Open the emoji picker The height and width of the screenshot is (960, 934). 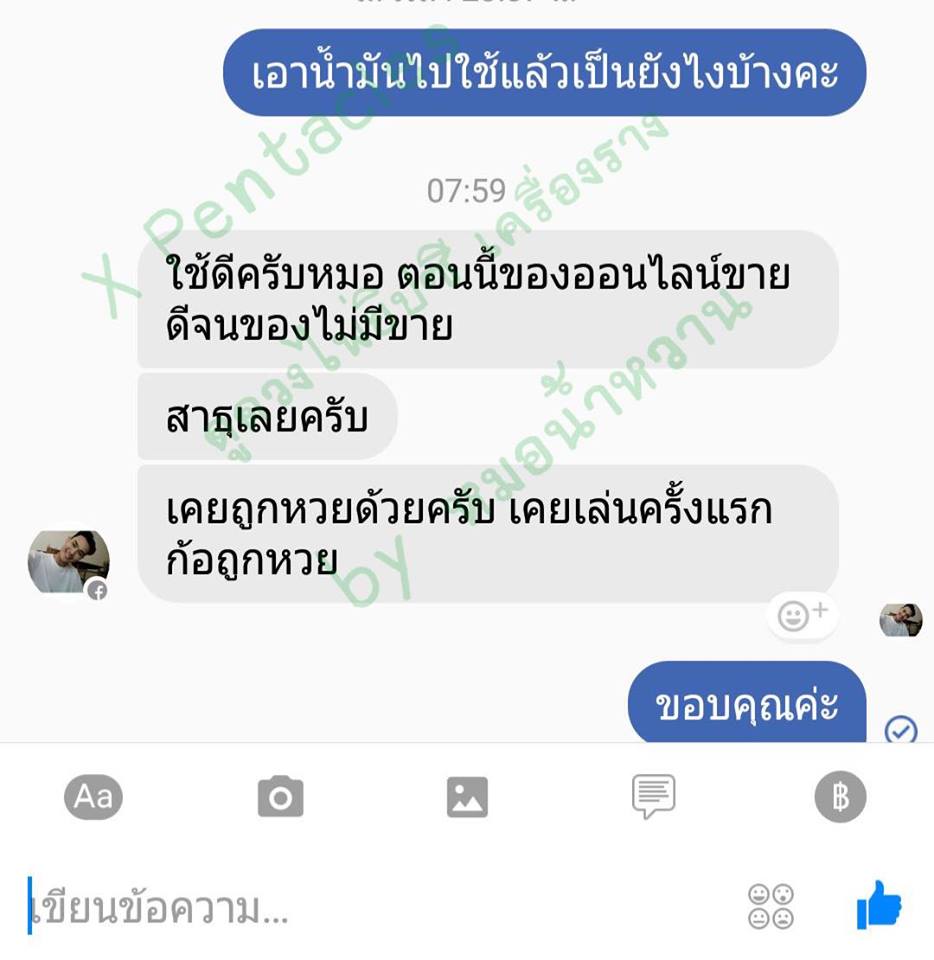(x=770, y=906)
